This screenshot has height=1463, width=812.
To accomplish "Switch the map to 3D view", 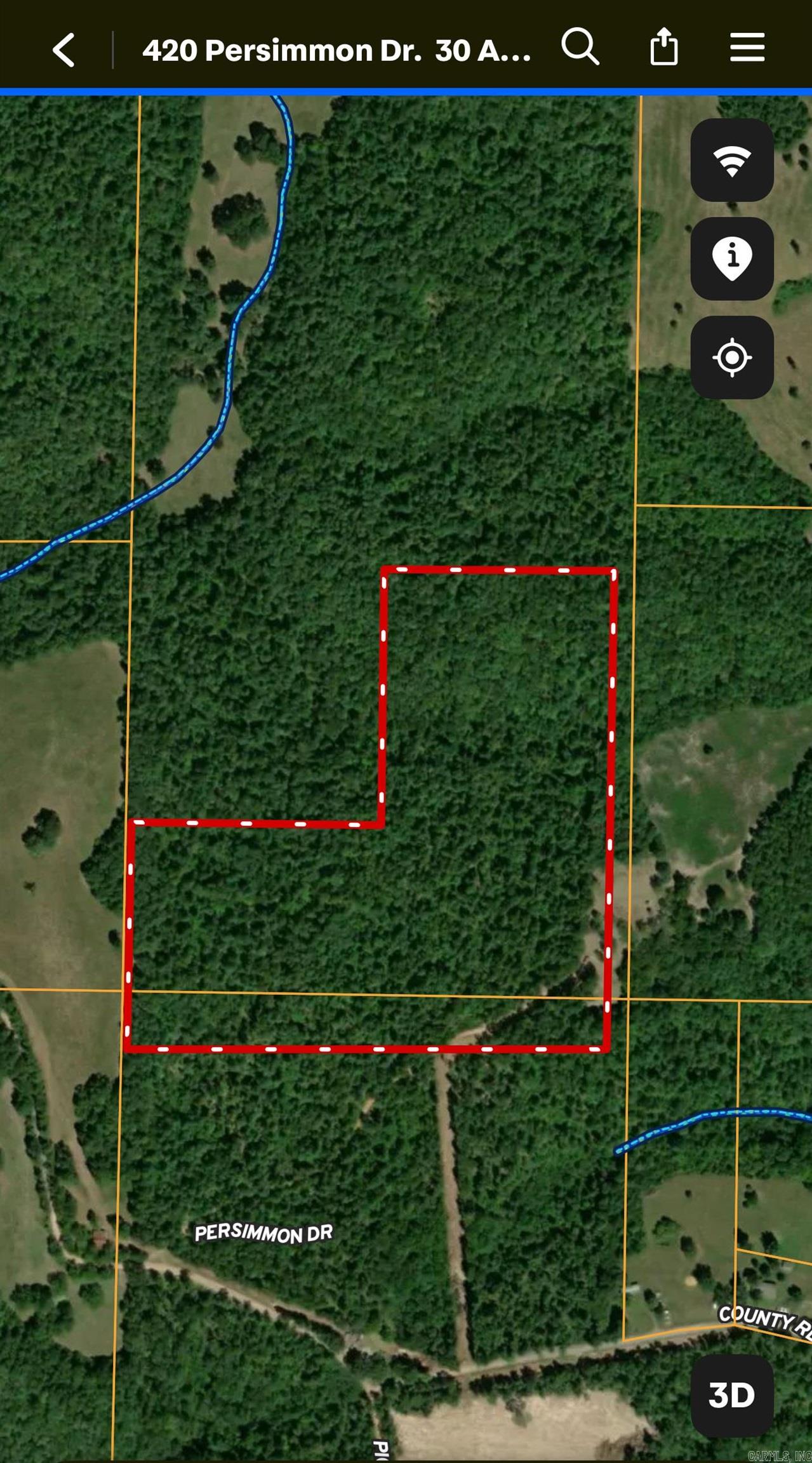I will (x=731, y=1395).
